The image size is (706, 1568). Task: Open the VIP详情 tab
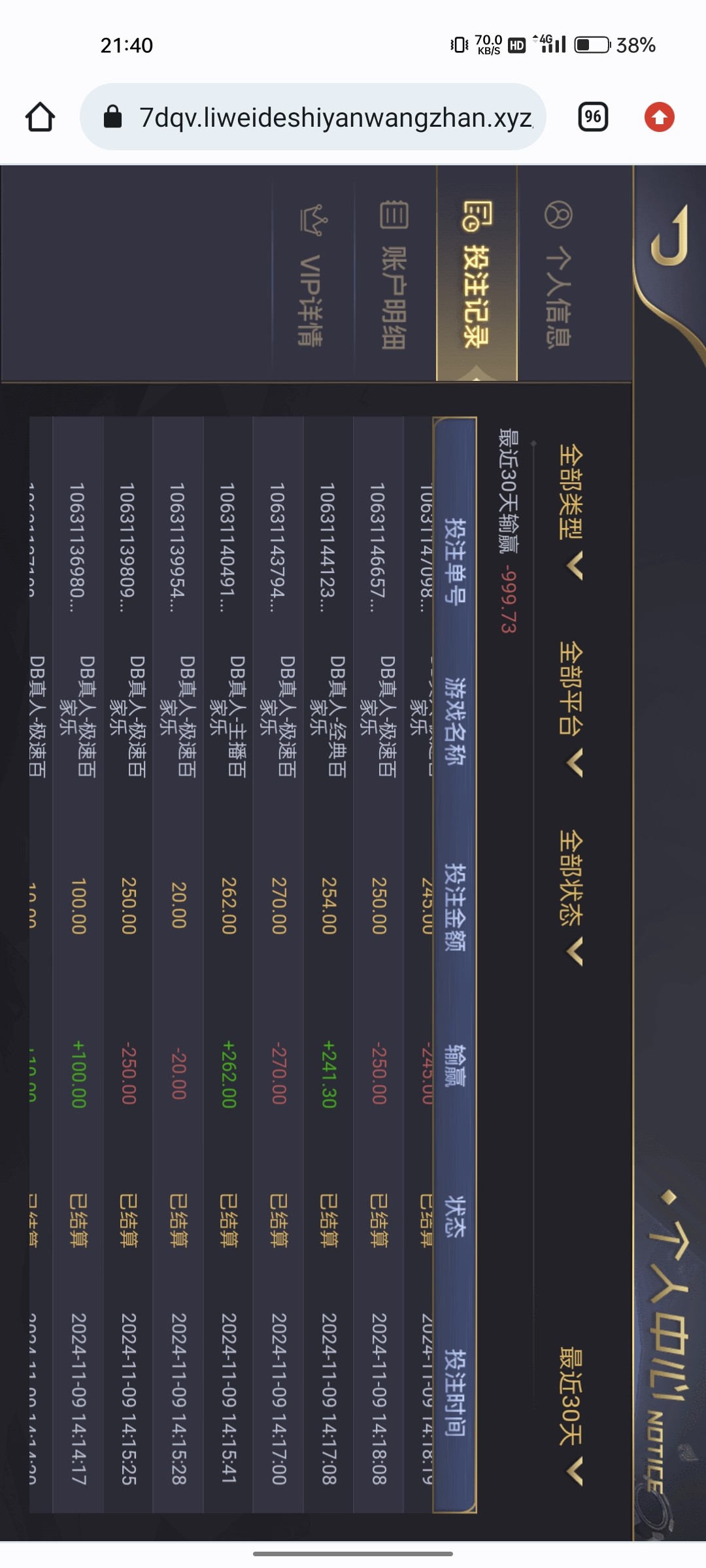tap(312, 274)
